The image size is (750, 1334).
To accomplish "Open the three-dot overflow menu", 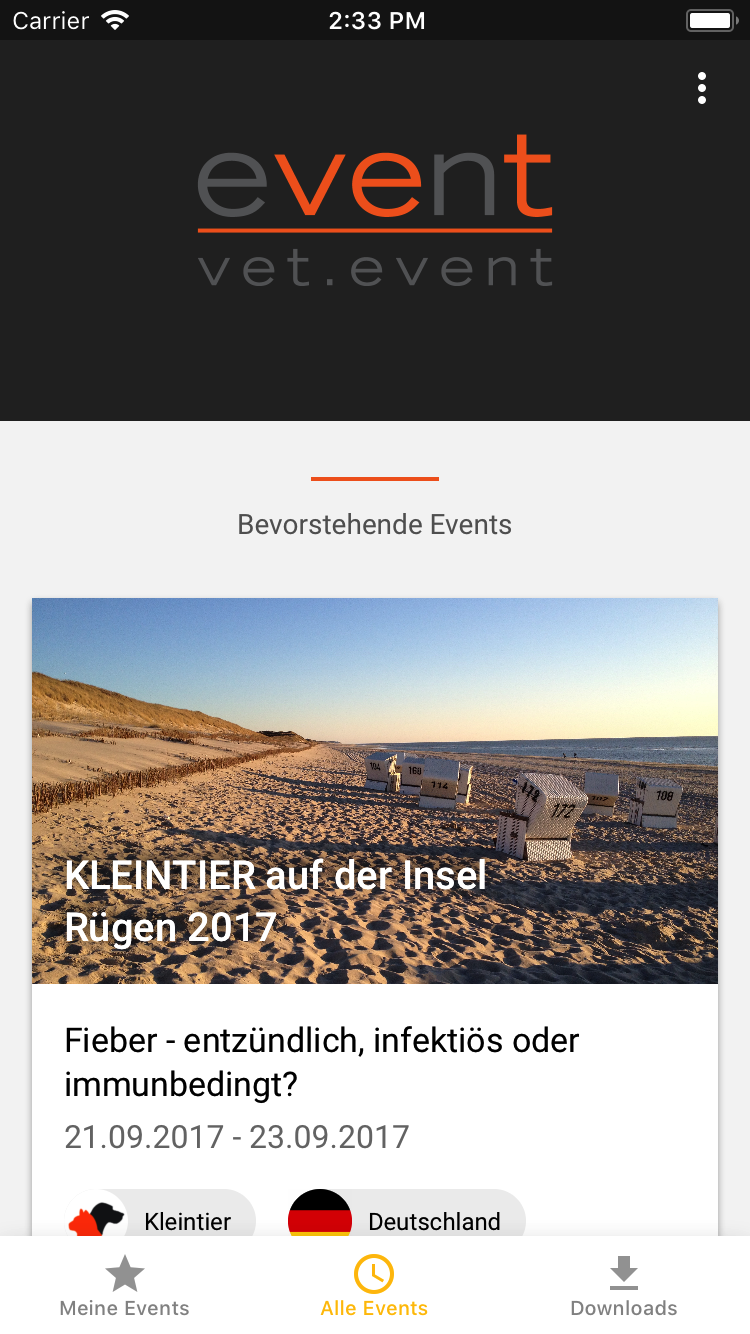I will 702,88.
